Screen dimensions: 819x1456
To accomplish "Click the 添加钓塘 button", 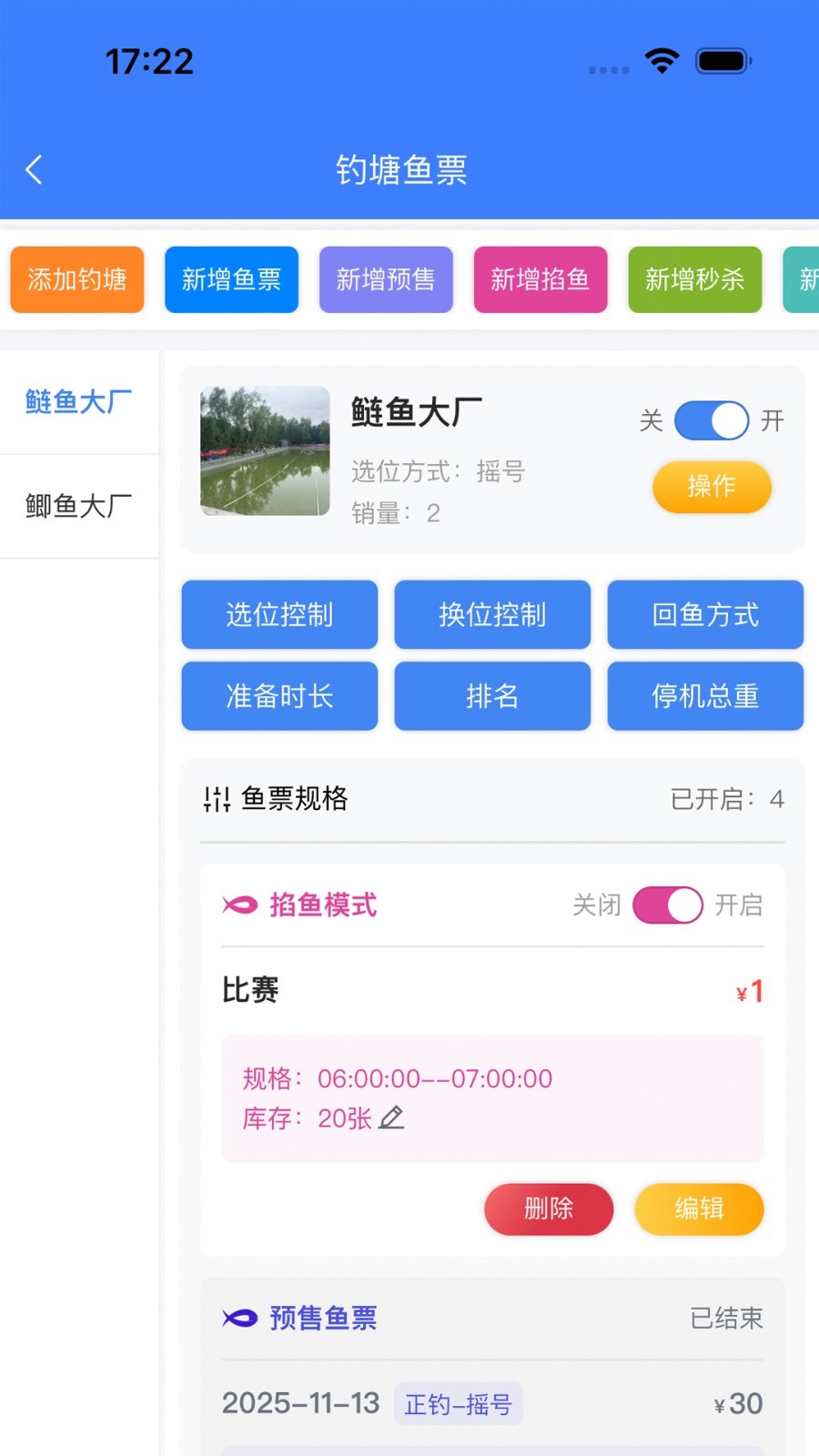I will pyautogui.click(x=76, y=279).
